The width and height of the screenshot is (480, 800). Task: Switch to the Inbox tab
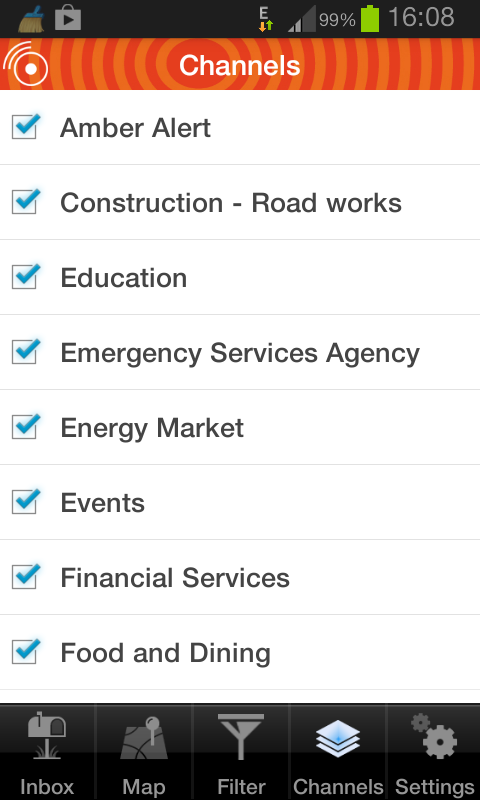pyautogui.click(x=47, y=753)
